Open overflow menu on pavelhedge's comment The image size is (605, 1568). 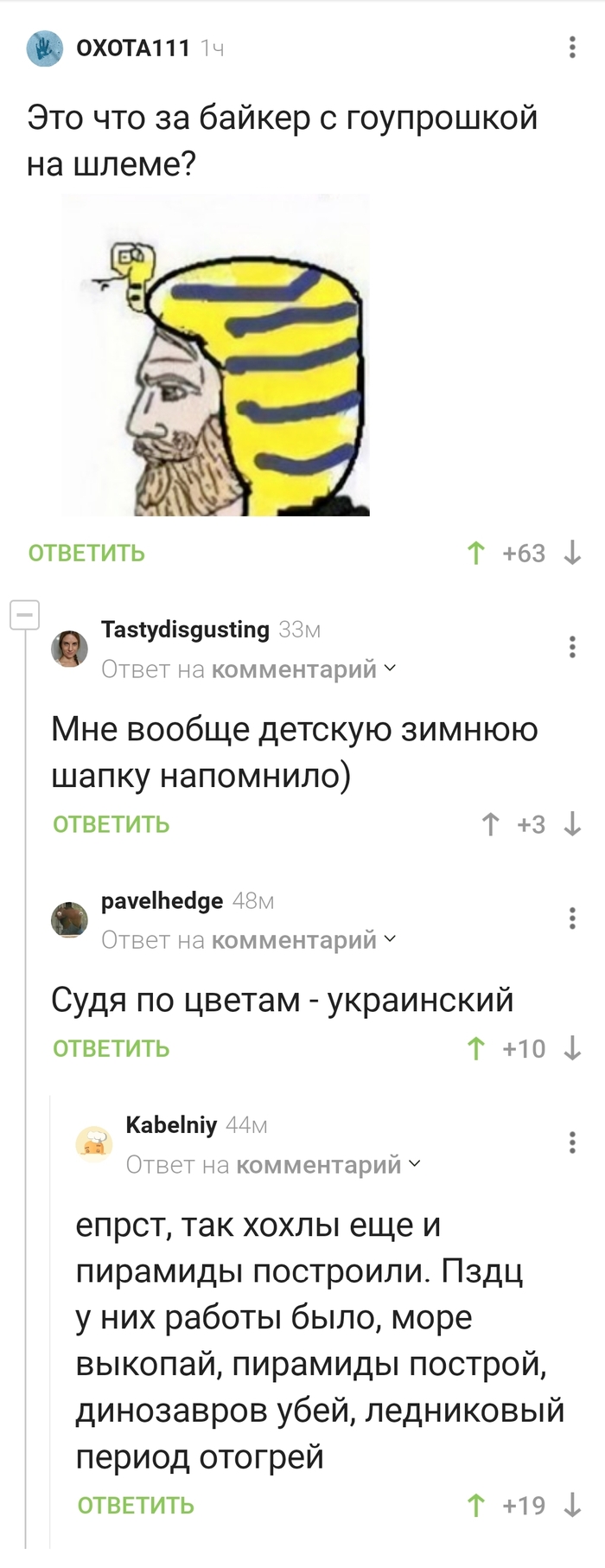572,918
